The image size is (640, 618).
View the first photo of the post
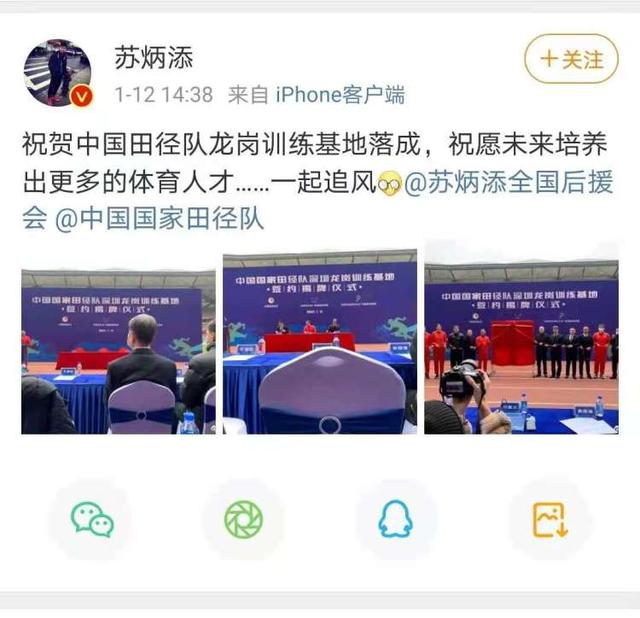tap(118, 350)
